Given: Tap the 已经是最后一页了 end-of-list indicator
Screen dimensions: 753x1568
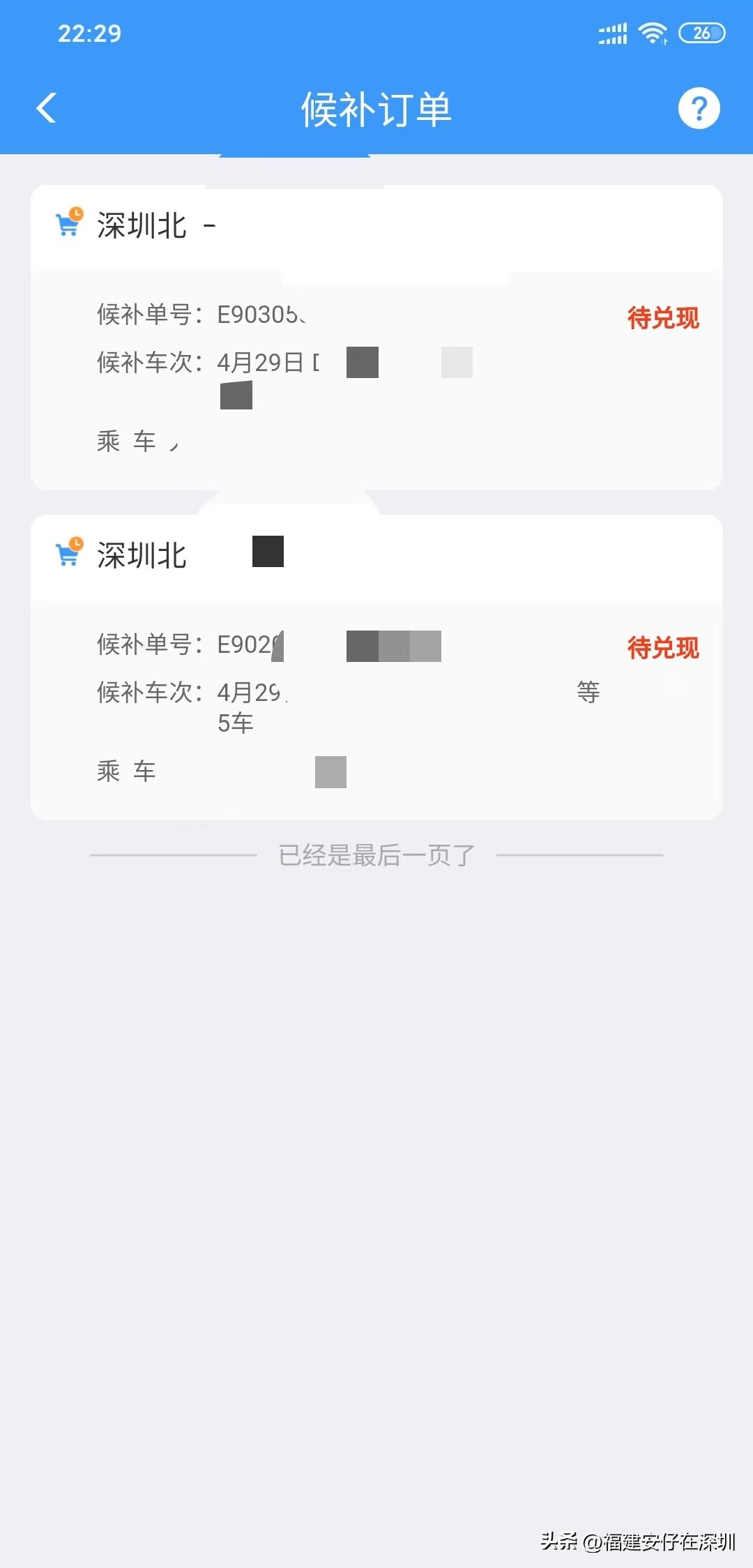Looking at the screenshot, I should [x=376, y=856].
